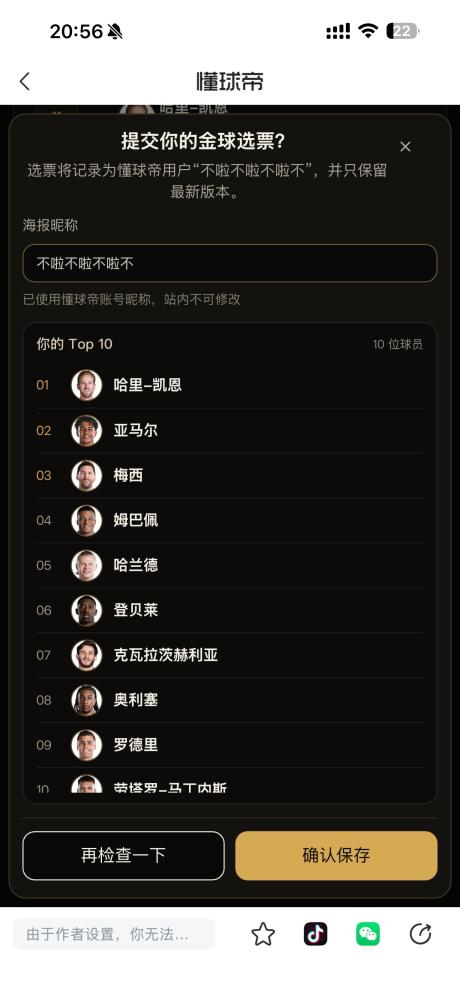
Task: Share via the WeChat icon
Action: tap(368, 934)
